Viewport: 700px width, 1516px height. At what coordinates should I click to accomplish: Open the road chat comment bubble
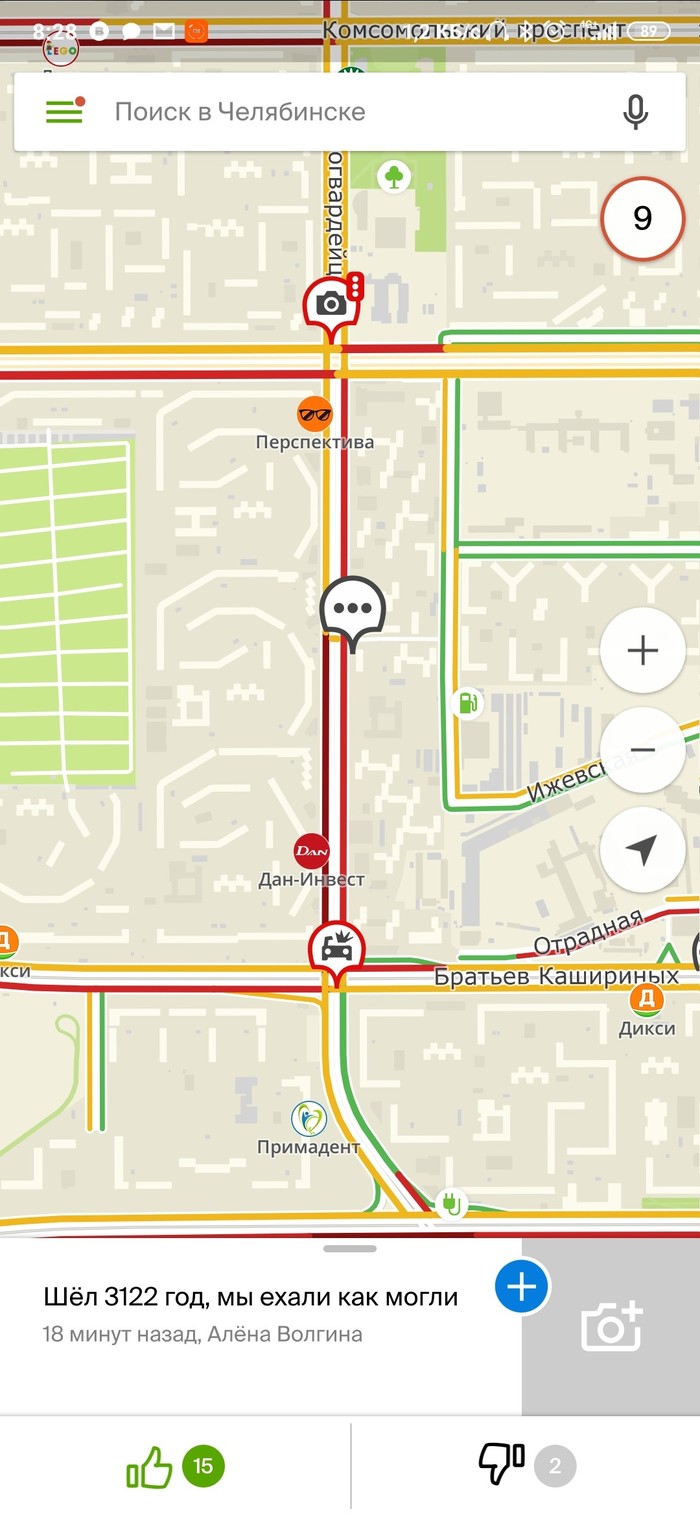[352, 609]
